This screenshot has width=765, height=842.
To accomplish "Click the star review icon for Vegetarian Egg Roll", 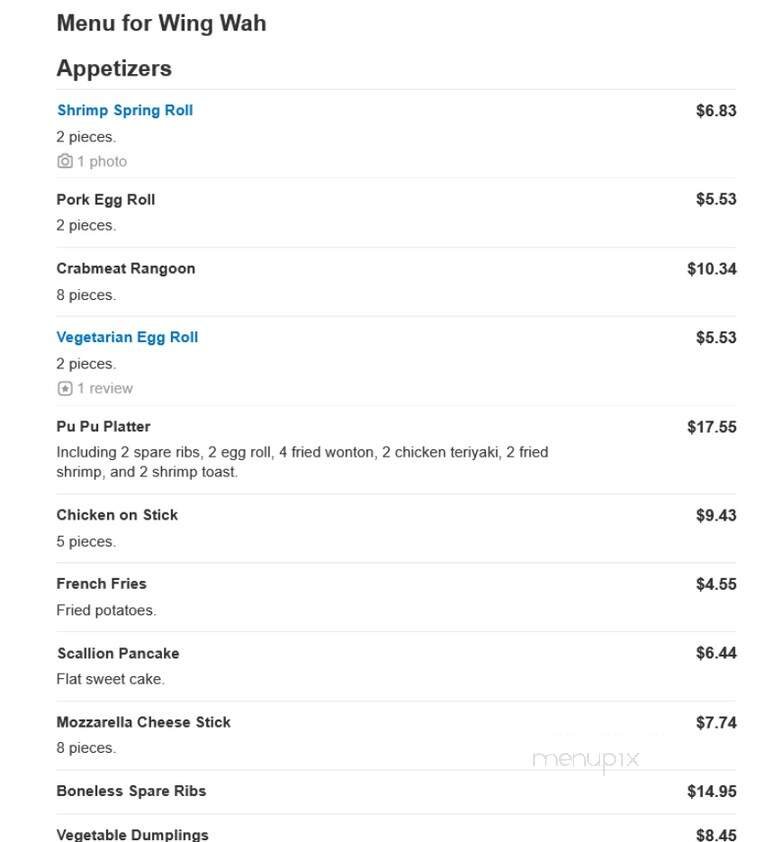I will (x=66, y=388).
